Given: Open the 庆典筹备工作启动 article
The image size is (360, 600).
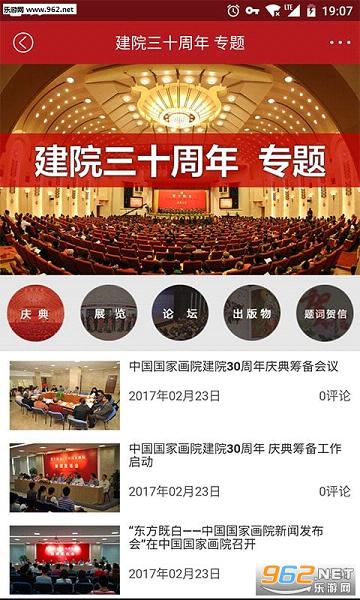Looking at the screenshot, I should (x=180, y=478).
